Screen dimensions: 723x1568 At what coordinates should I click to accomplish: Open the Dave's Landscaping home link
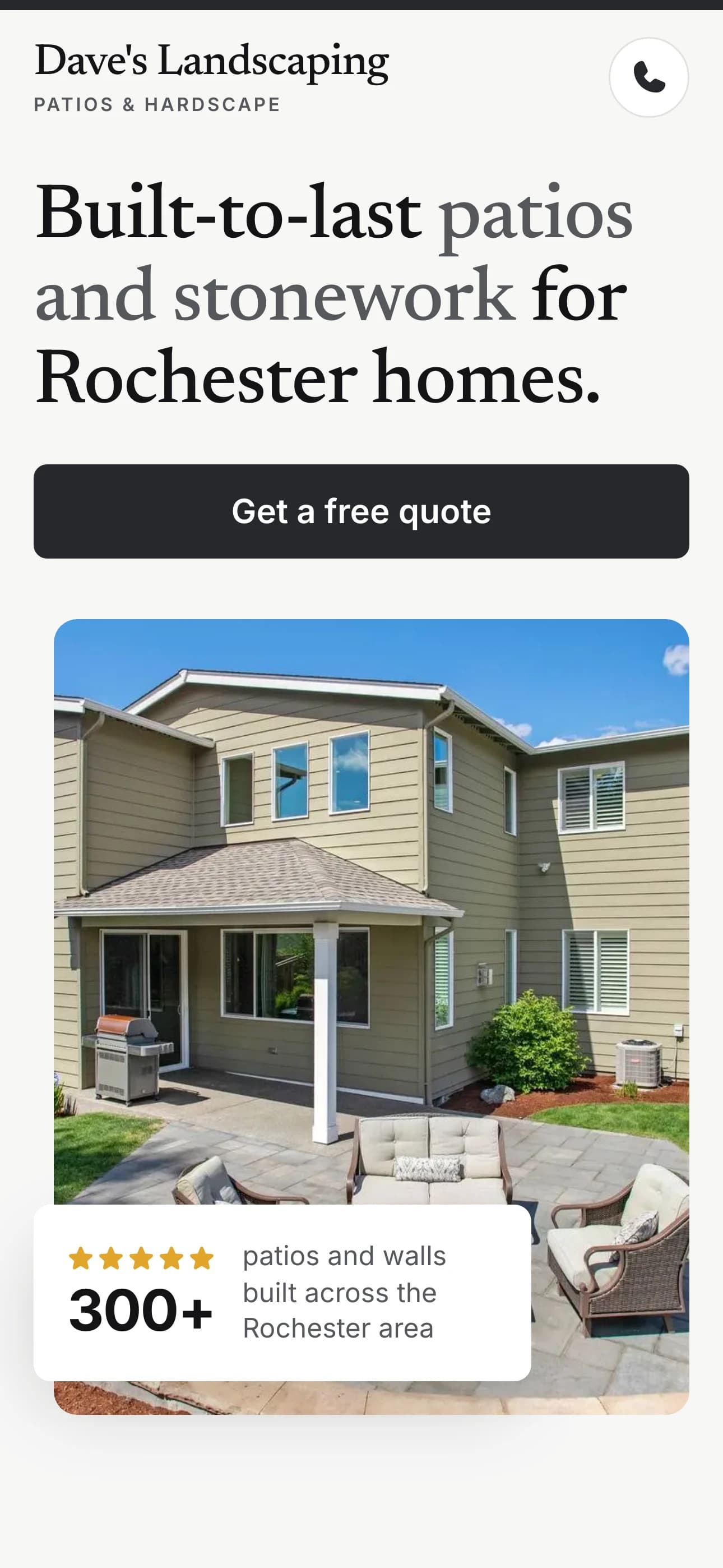click(211, 77)
